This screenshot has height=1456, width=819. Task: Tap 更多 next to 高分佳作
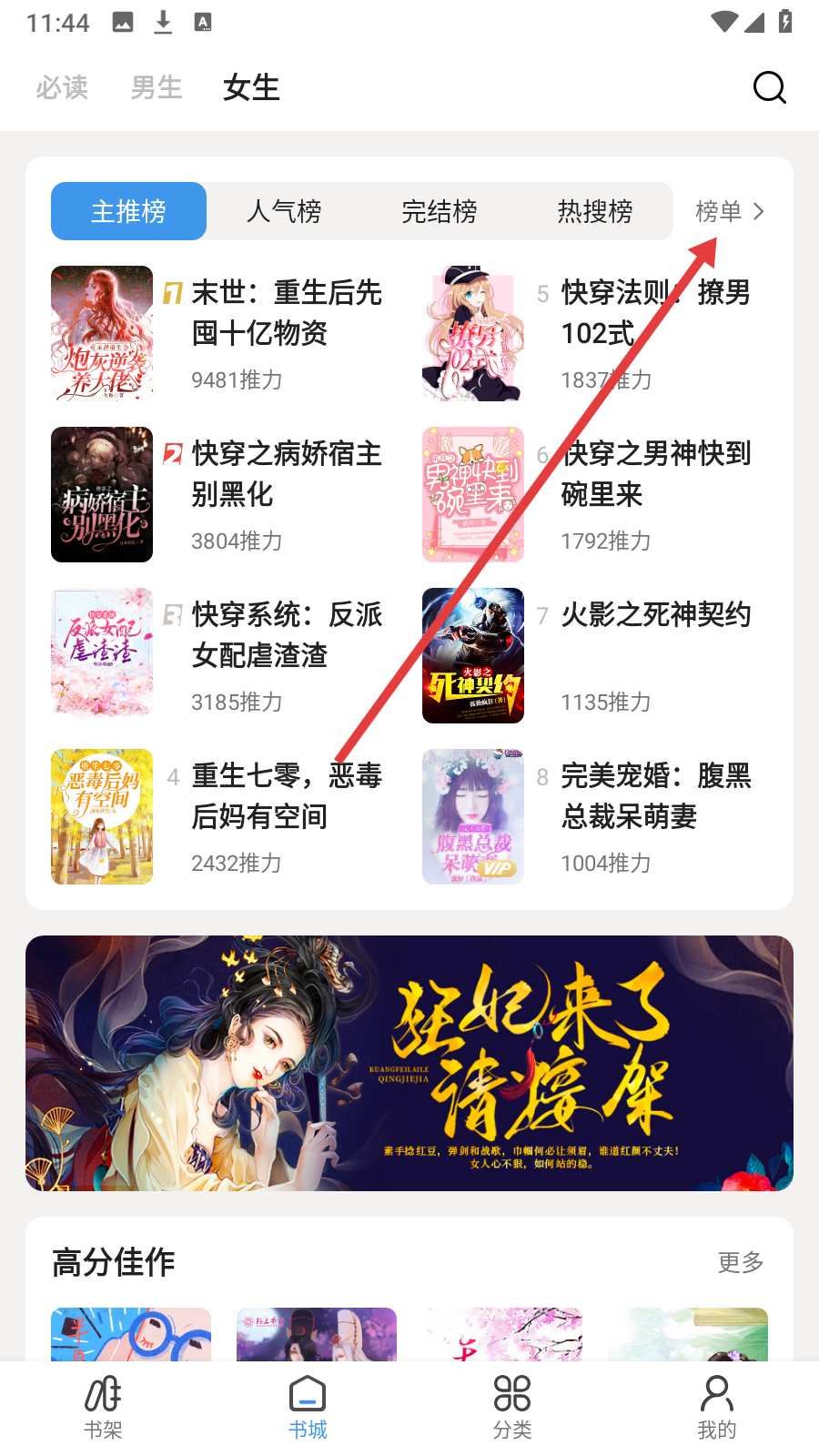[x=740, y=1262]
